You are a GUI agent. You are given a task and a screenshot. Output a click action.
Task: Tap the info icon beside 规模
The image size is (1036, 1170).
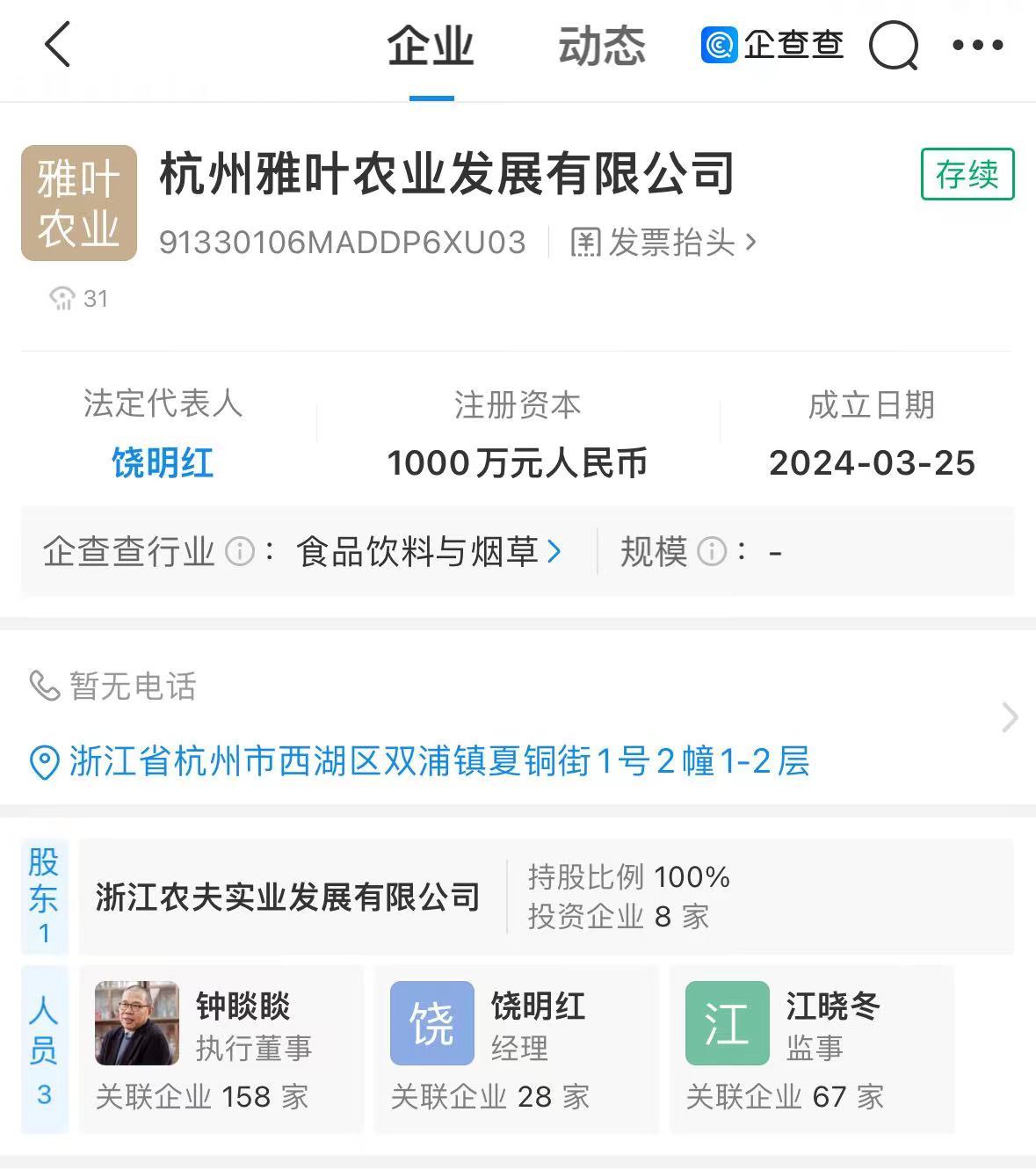tap(711, 552)
